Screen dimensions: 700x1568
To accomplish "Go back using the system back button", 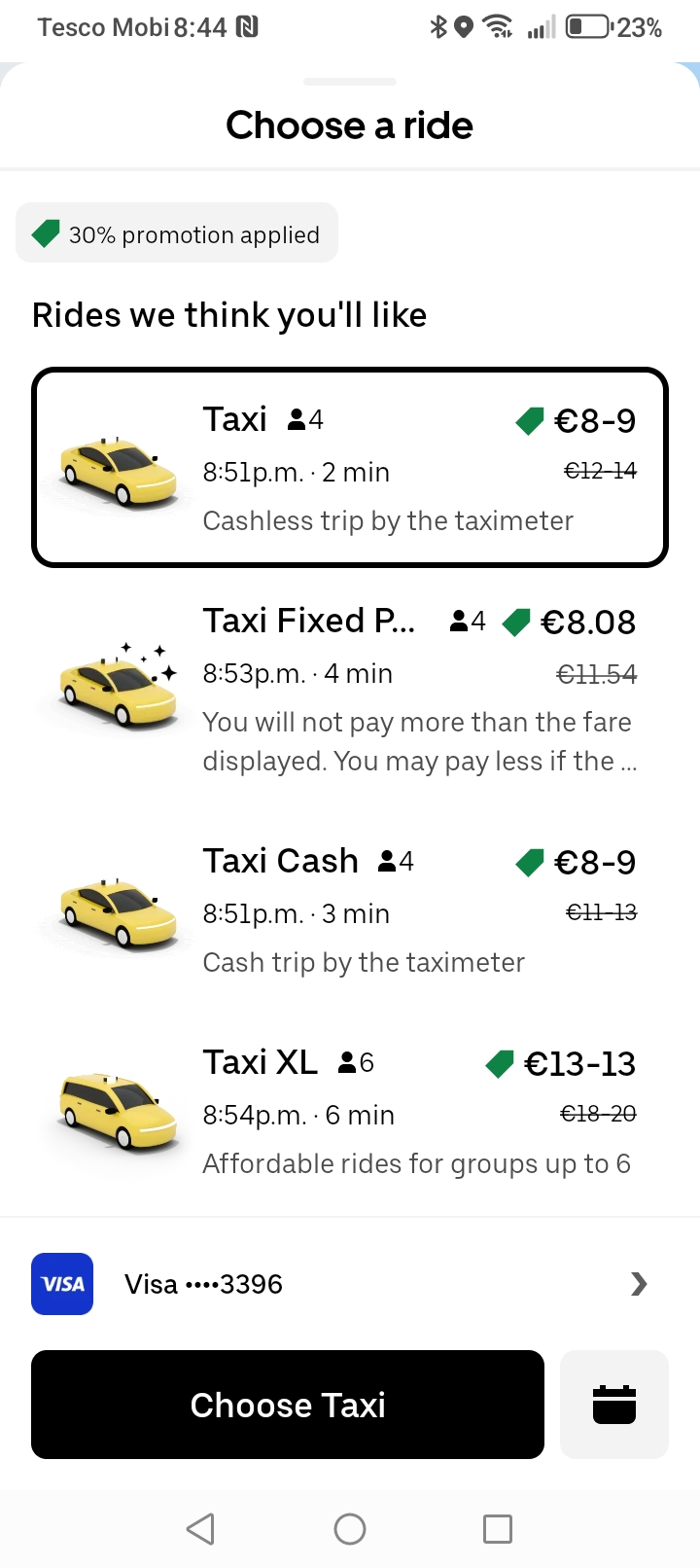I will point(200,1529).
